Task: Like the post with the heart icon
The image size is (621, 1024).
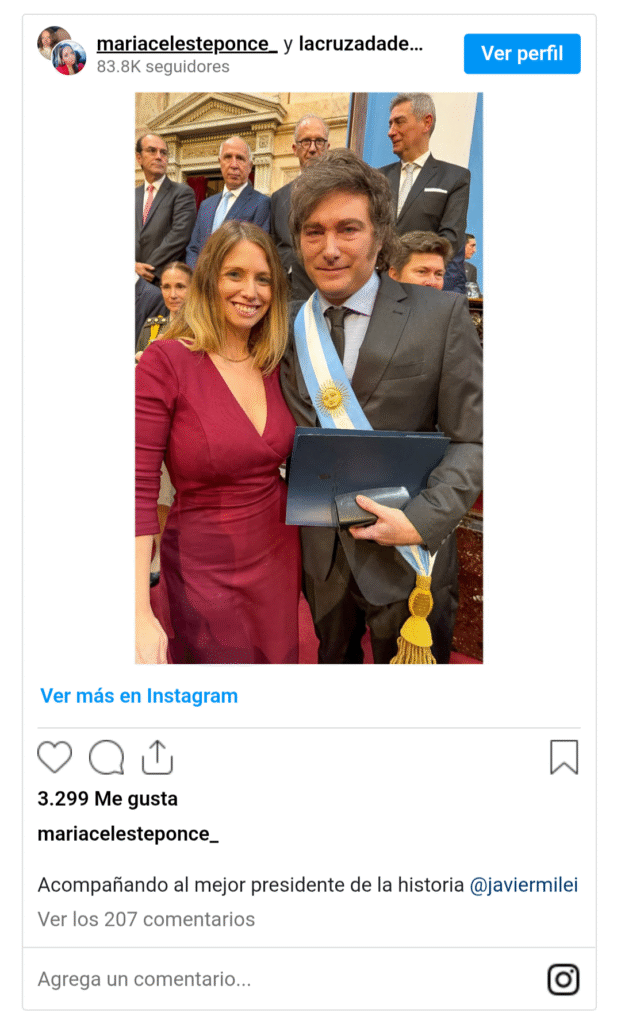Action: pyautogui.click(x=55, y=758)
